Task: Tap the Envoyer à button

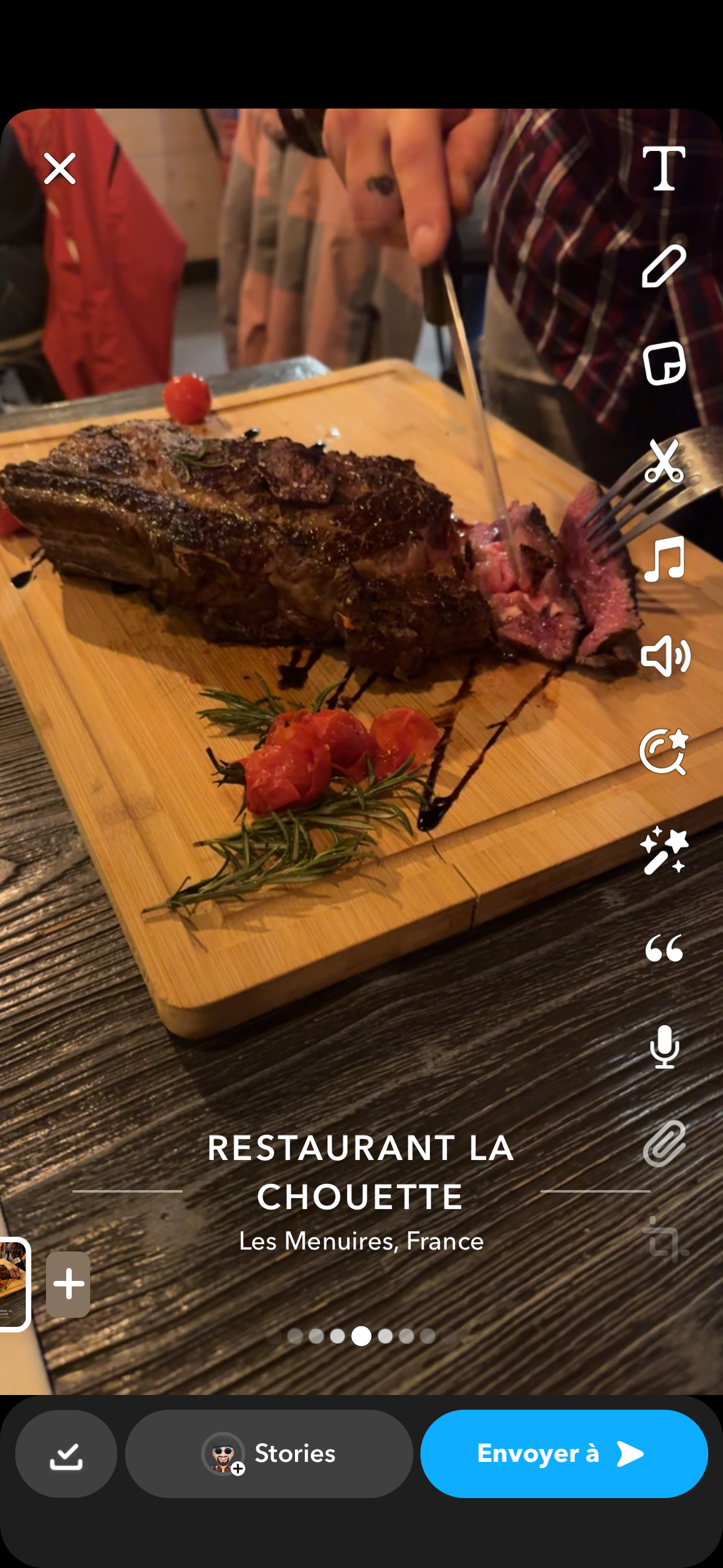Action: point(564,1453)
